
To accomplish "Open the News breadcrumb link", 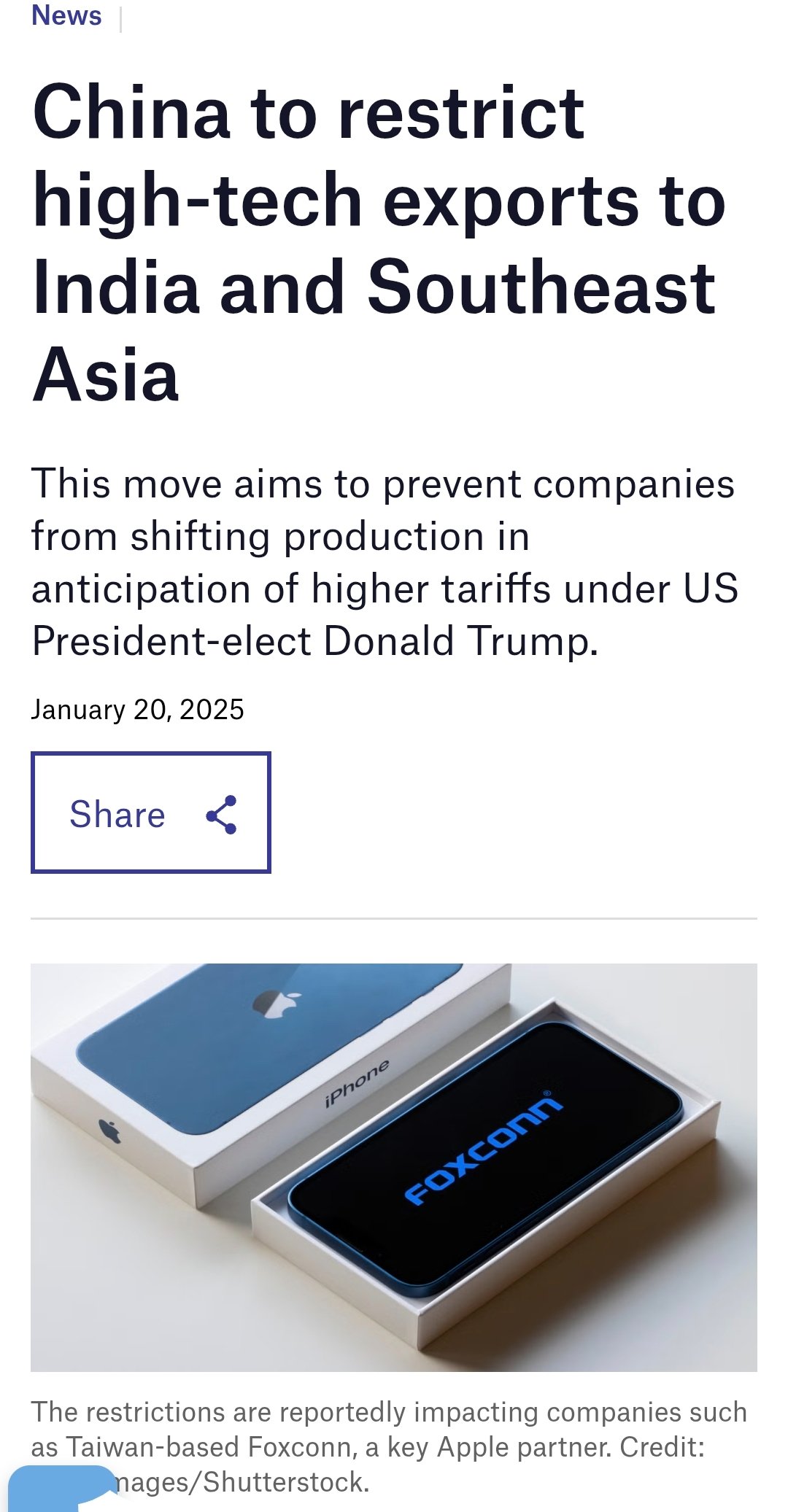I will (x=66, y=15).
